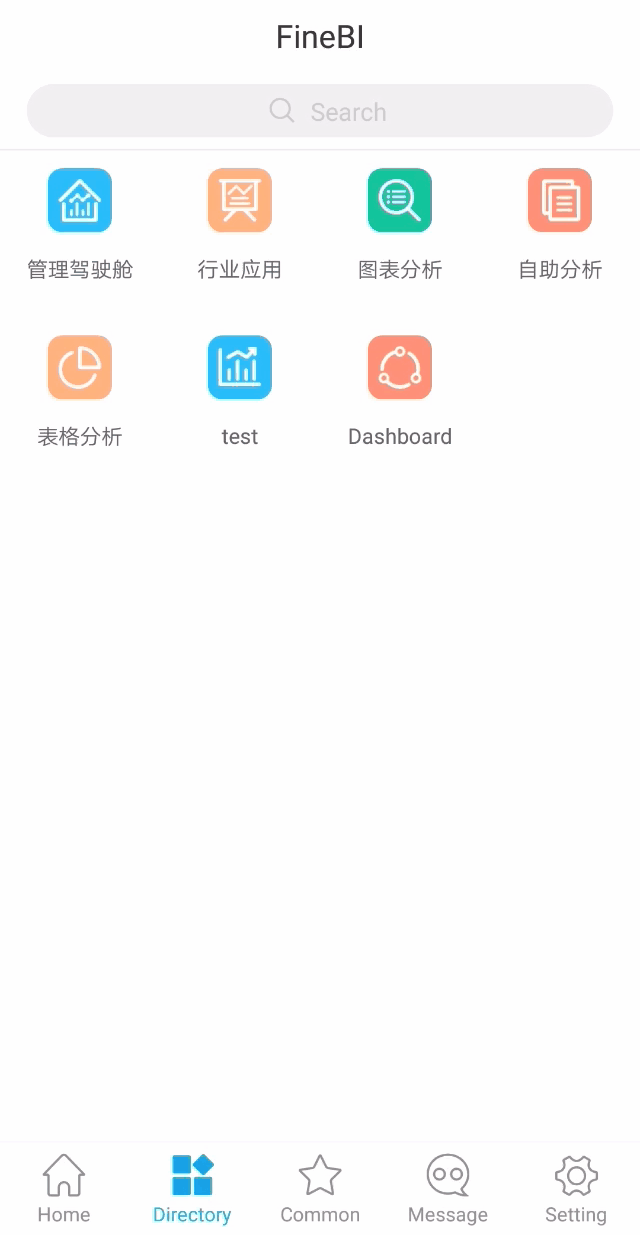Open the 自助分析 folder
Image resolution: width=640 pixels, height=1235 pixels.
click(560, 201)
